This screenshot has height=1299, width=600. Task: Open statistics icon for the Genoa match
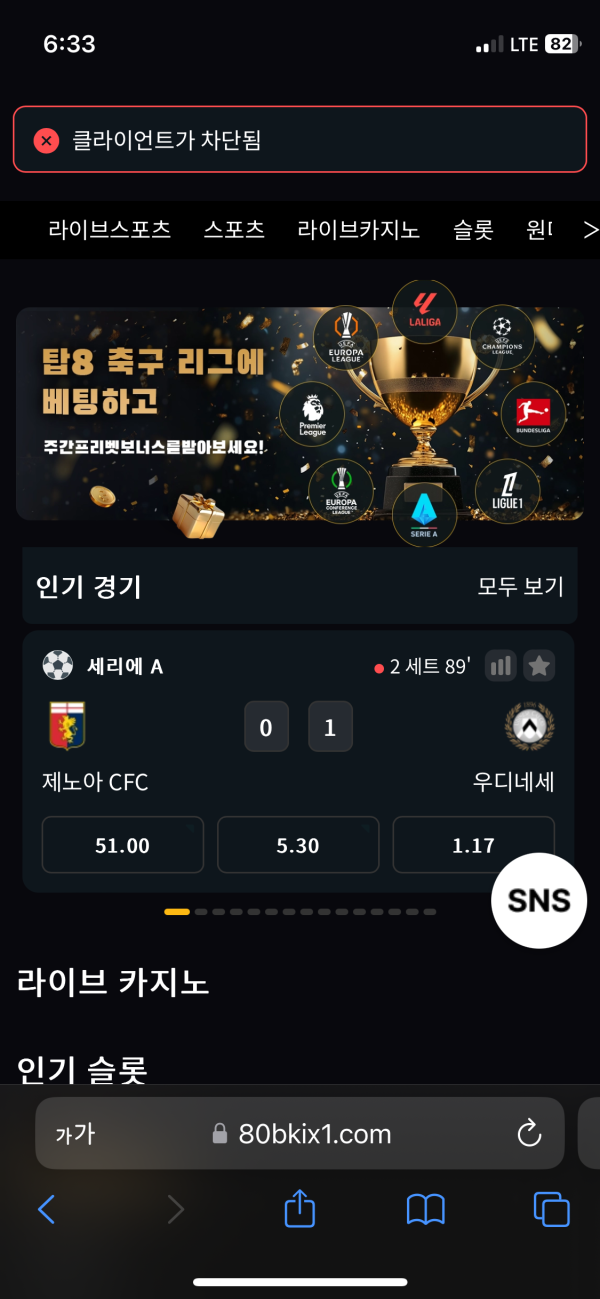[500, 665]
